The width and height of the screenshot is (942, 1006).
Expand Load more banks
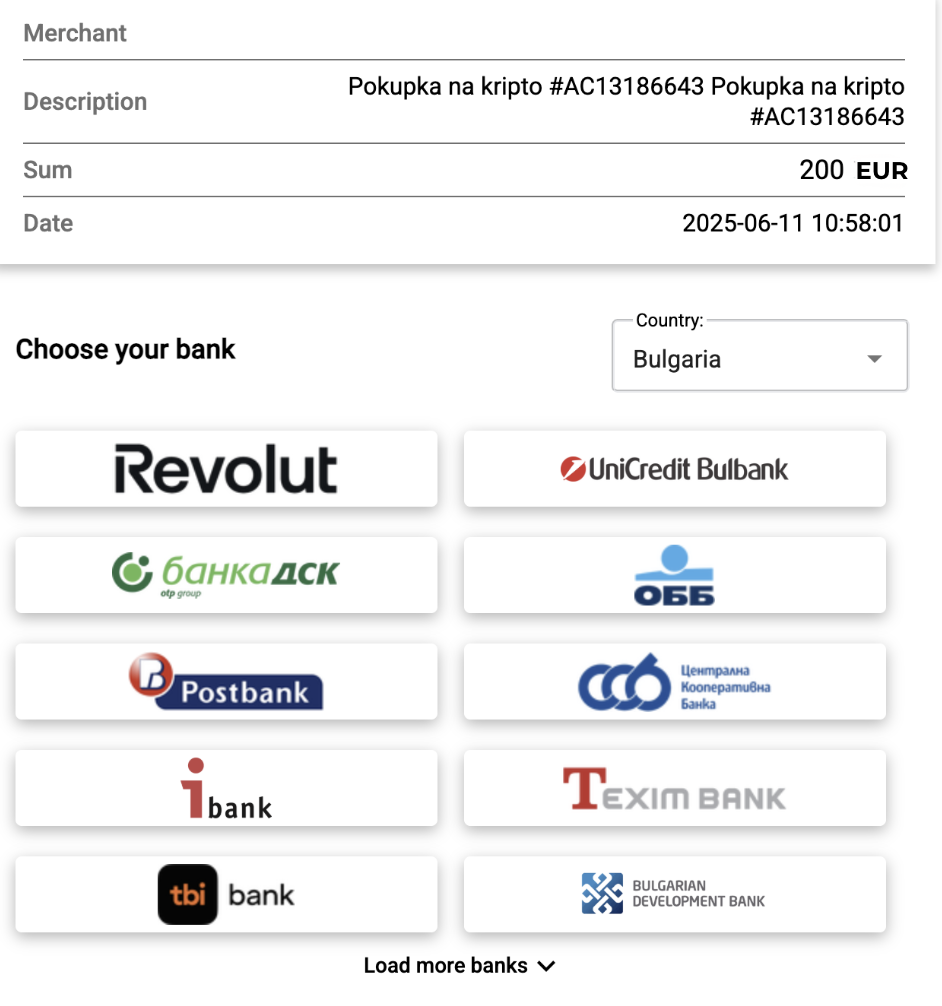point(459,966)
